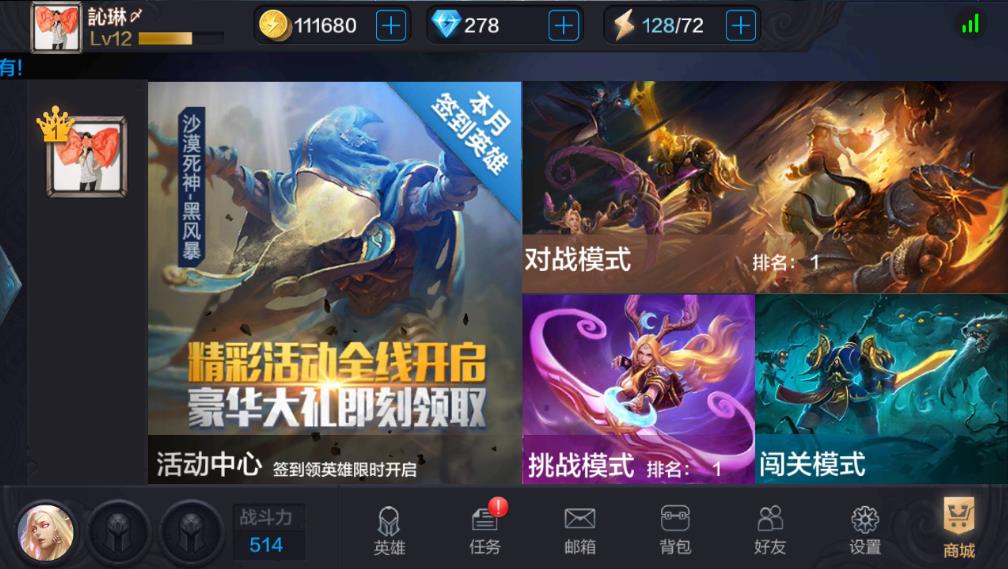Open the 邮箱 mailbox

click(x=580, y=529)
